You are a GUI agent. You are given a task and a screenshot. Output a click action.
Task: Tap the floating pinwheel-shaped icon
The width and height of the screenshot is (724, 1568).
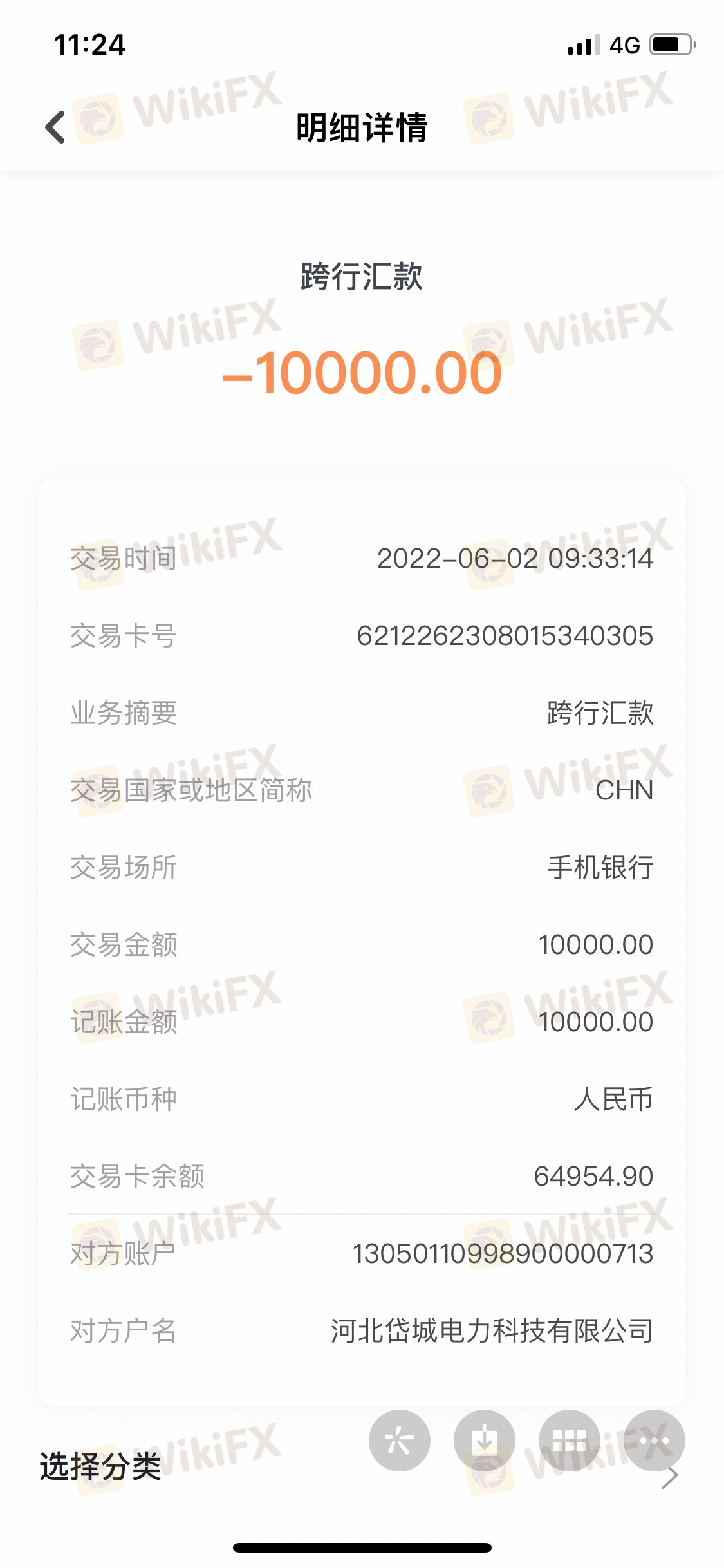point(399,1441)
